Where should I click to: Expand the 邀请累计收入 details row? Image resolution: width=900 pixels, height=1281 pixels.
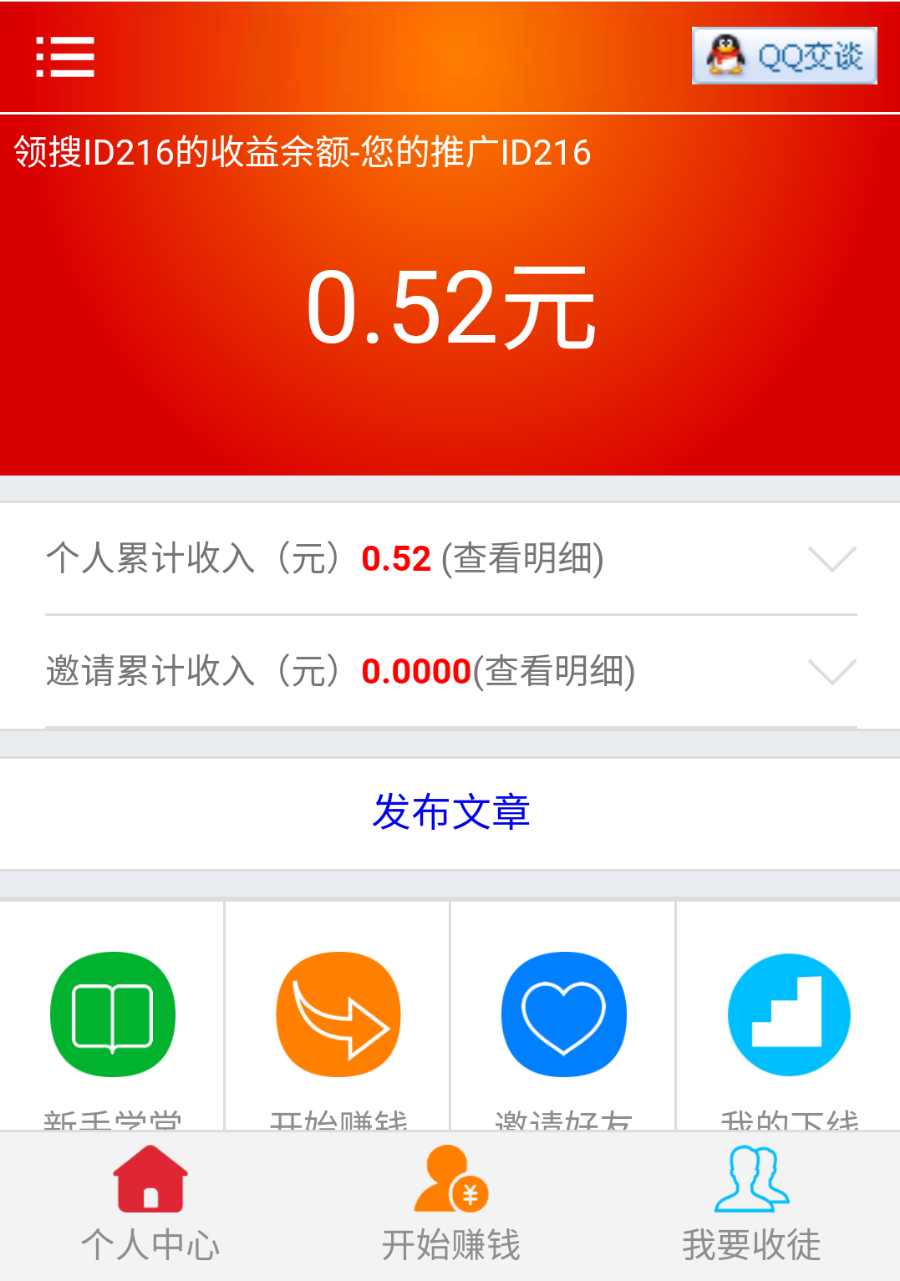point(450,671)
